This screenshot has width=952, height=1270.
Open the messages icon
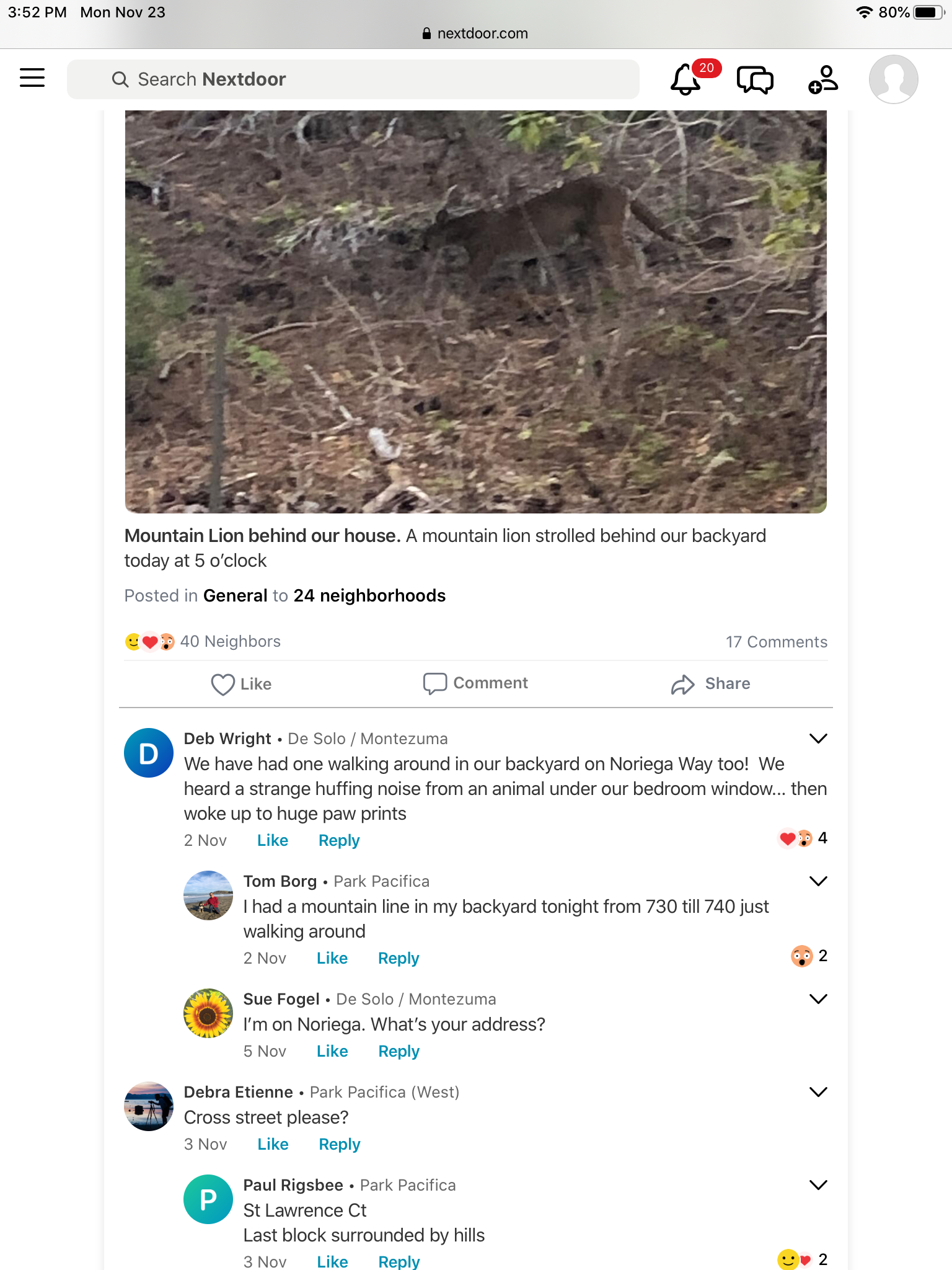[754, 80]
